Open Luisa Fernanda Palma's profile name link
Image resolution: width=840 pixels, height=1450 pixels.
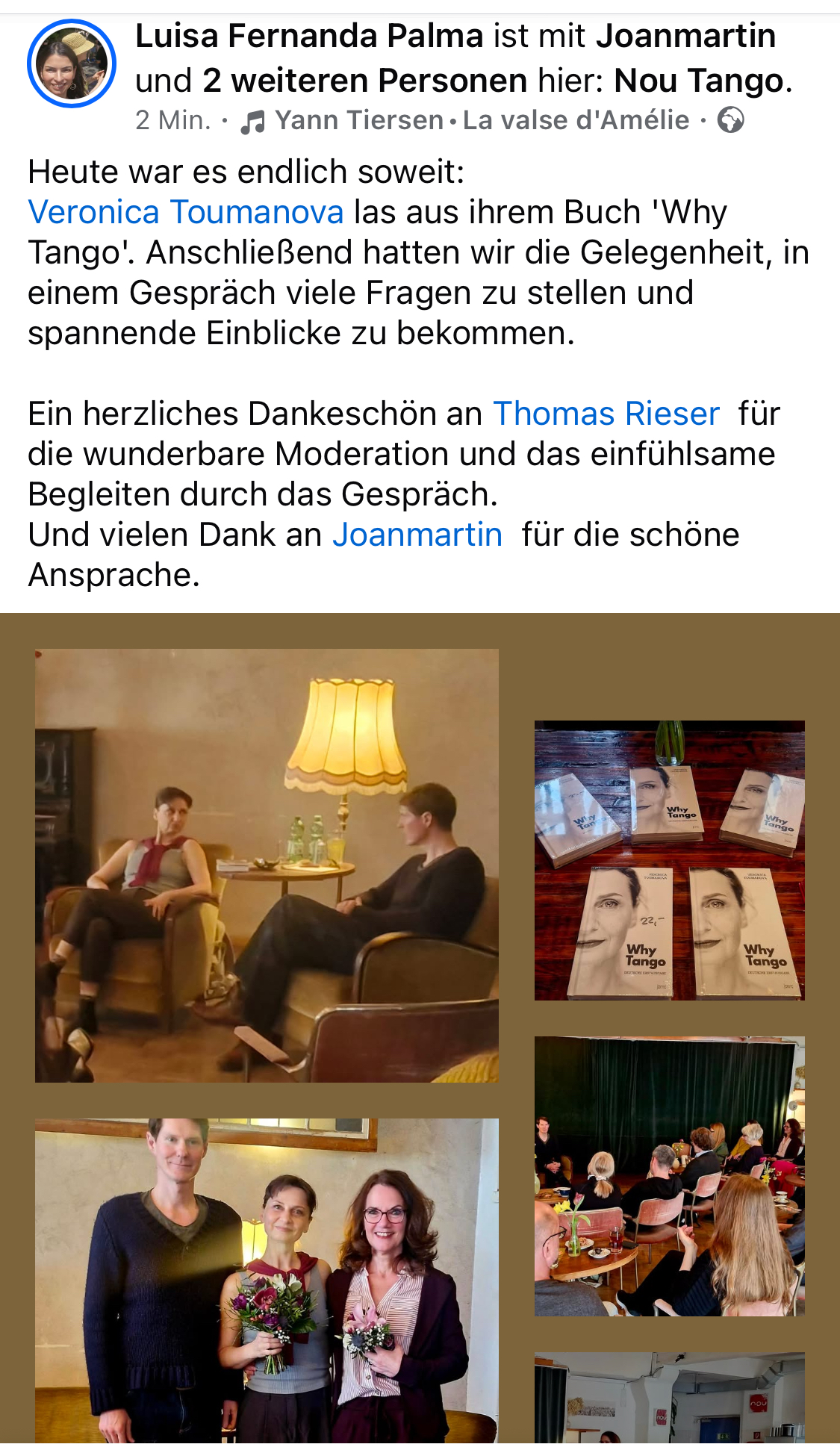[309, 36]
